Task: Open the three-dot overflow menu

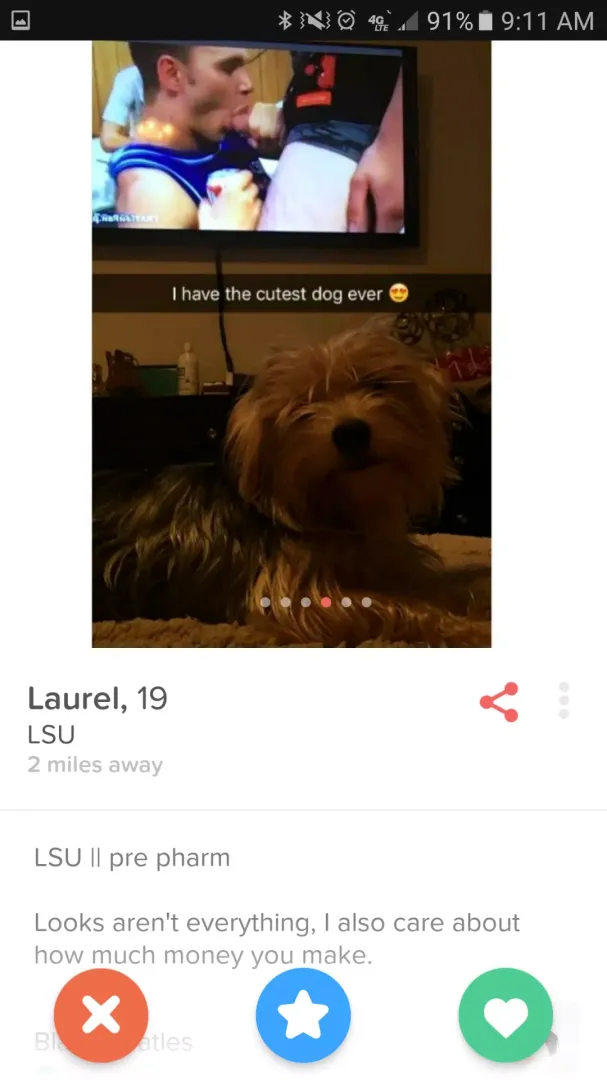Action: point(564,701)
